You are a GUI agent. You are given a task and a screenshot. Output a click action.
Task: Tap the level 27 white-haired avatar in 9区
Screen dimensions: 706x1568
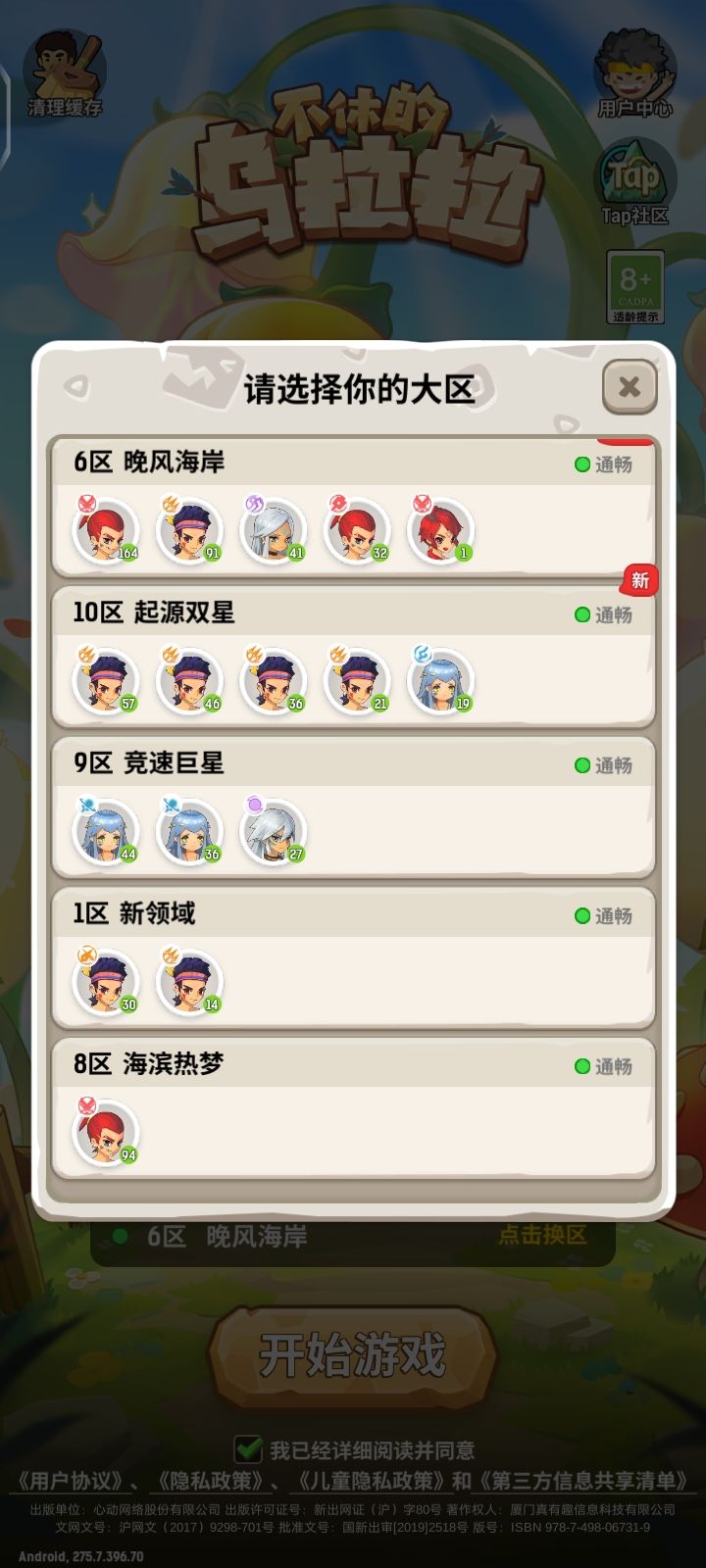point(274,830)
